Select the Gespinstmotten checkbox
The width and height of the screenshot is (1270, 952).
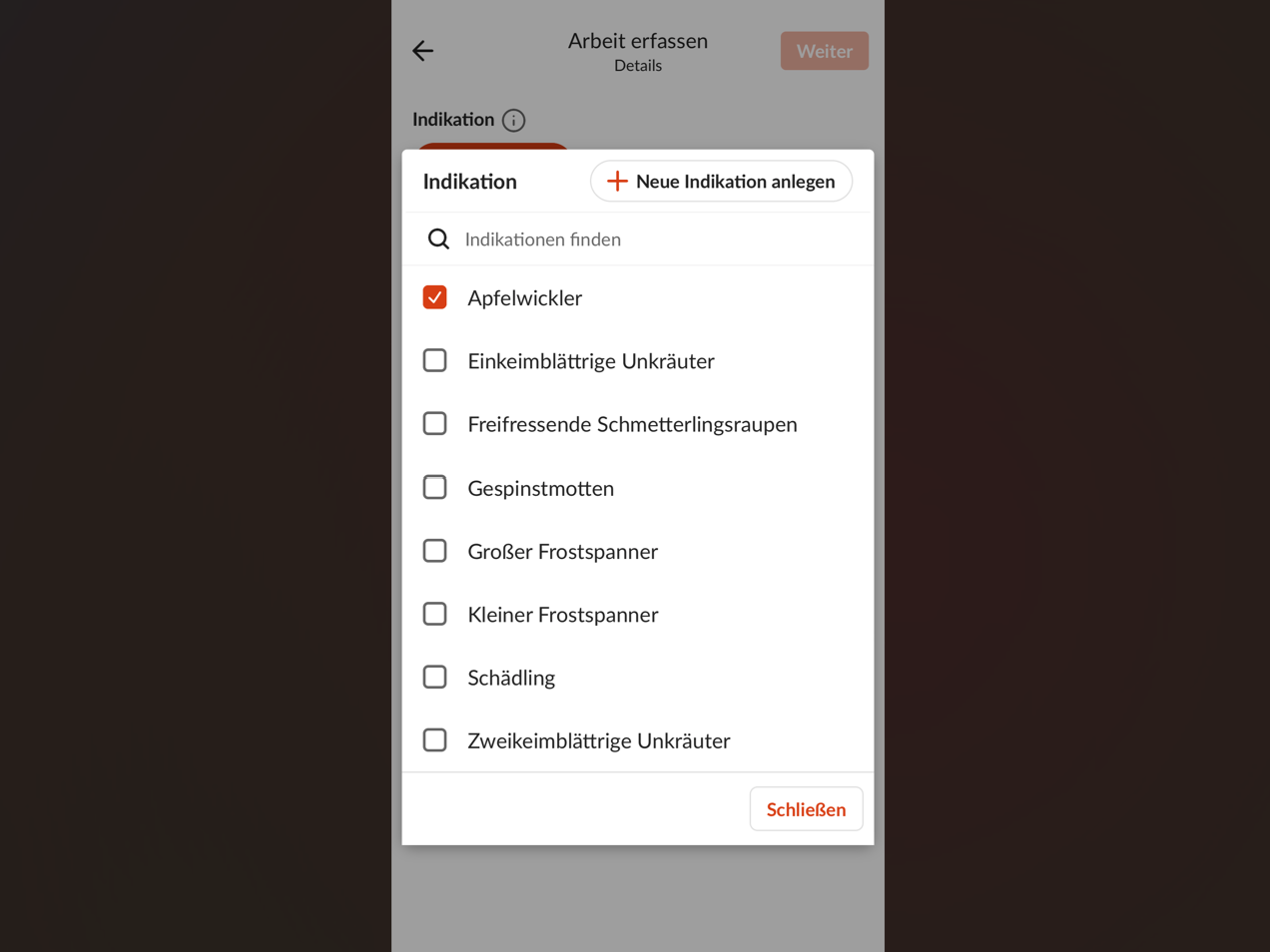[x=434, y=487]
